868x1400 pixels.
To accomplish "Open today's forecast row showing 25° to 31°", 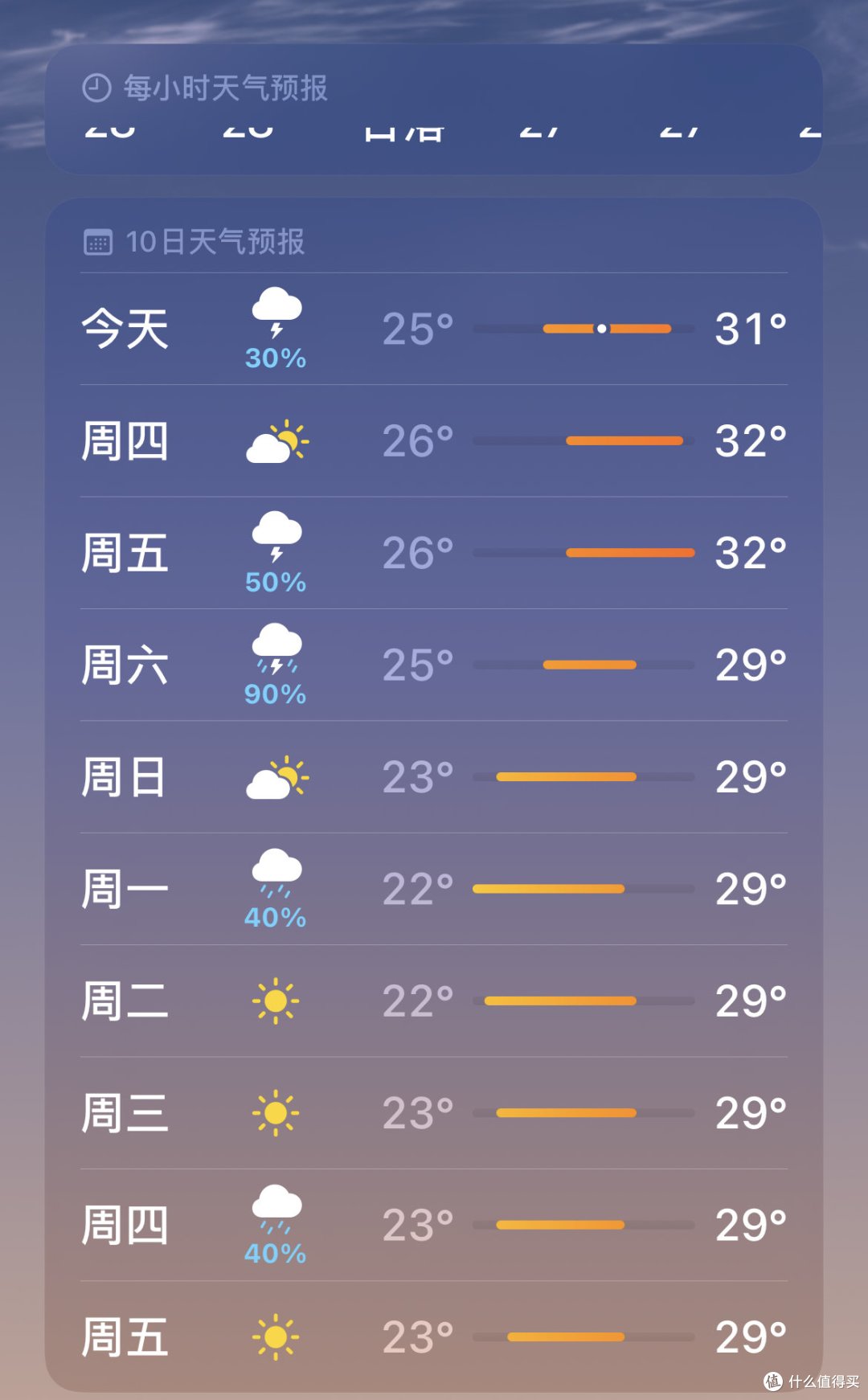I will point(434,329).
